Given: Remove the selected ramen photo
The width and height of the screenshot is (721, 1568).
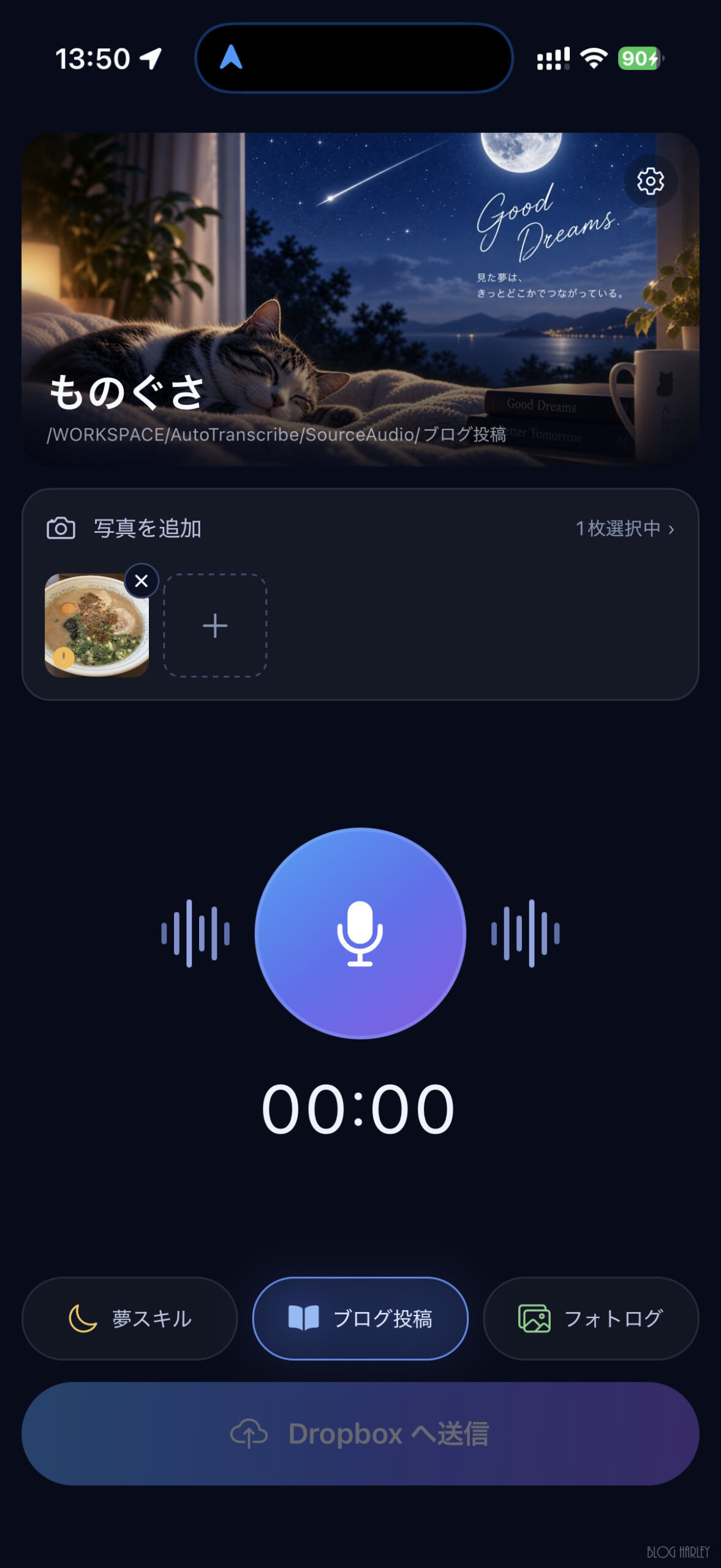Looking at the screenshot, I should point(142,581).
